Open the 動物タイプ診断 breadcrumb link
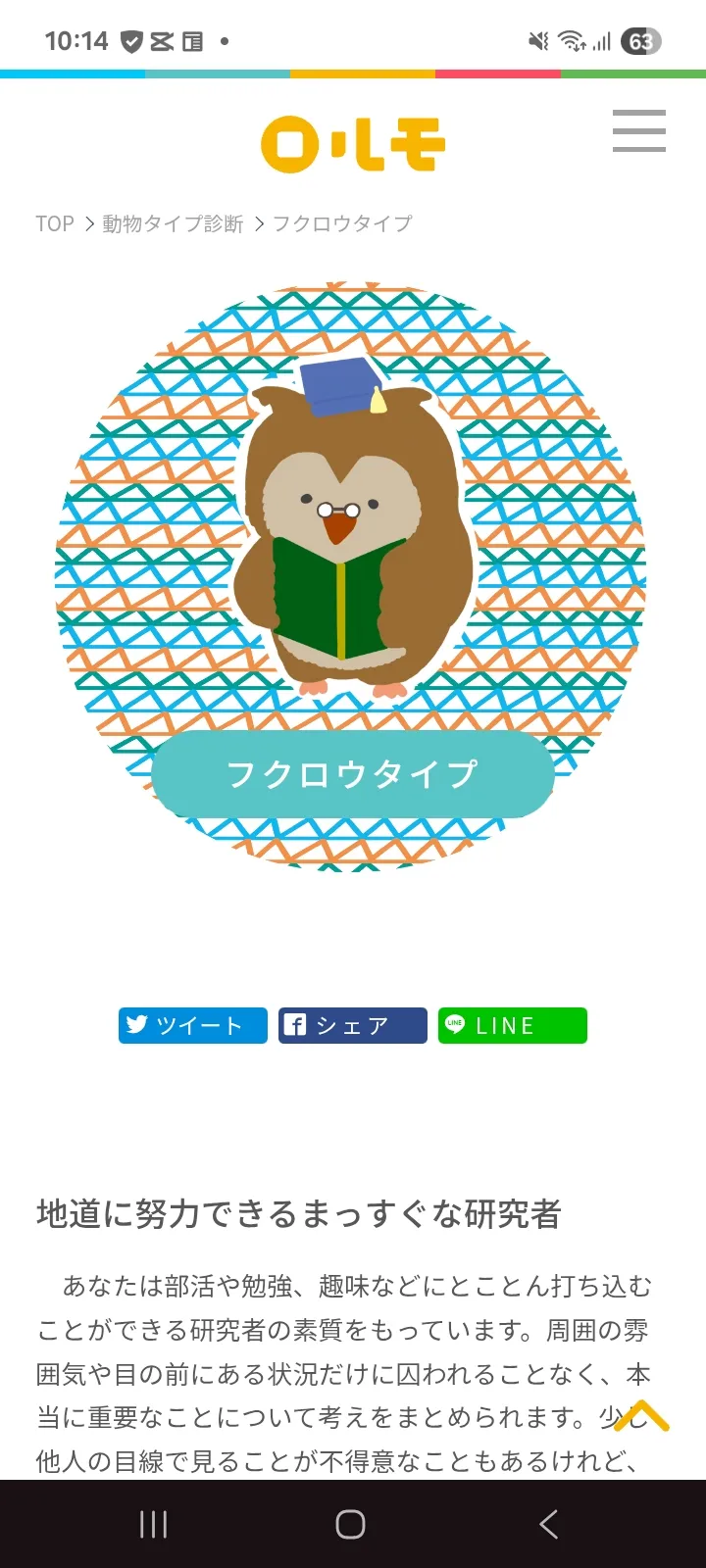706x1568 pixels. click(173, 223)
